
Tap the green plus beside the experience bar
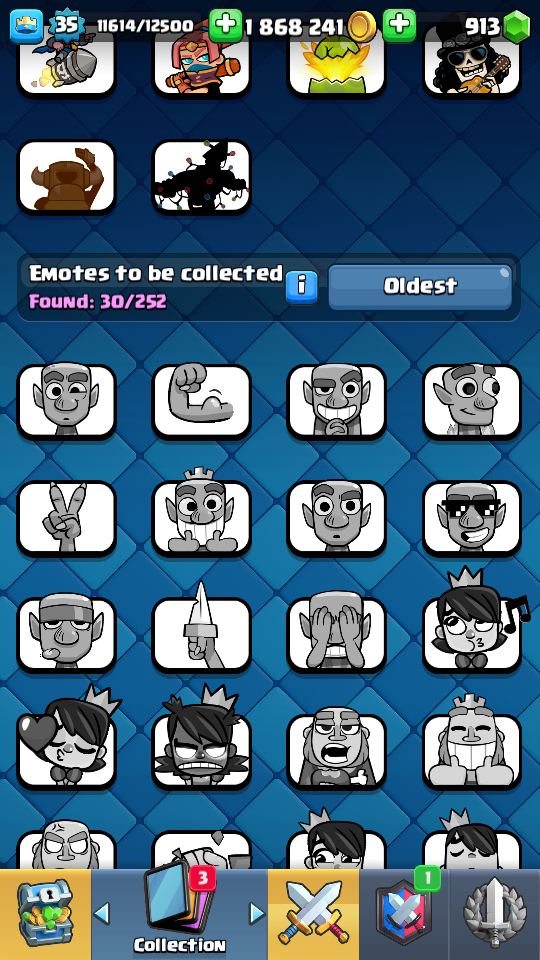tap(226, 25)
